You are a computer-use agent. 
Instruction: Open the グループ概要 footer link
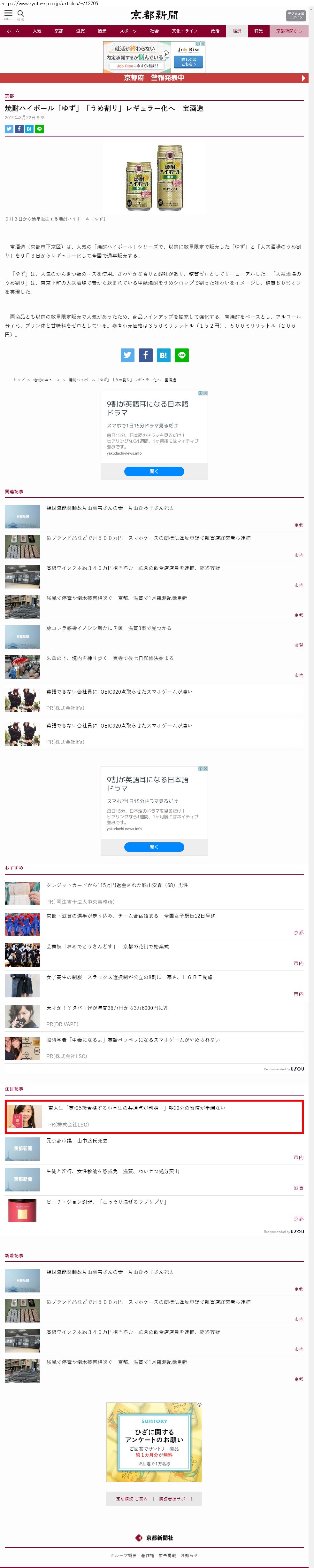(124, 1555)
